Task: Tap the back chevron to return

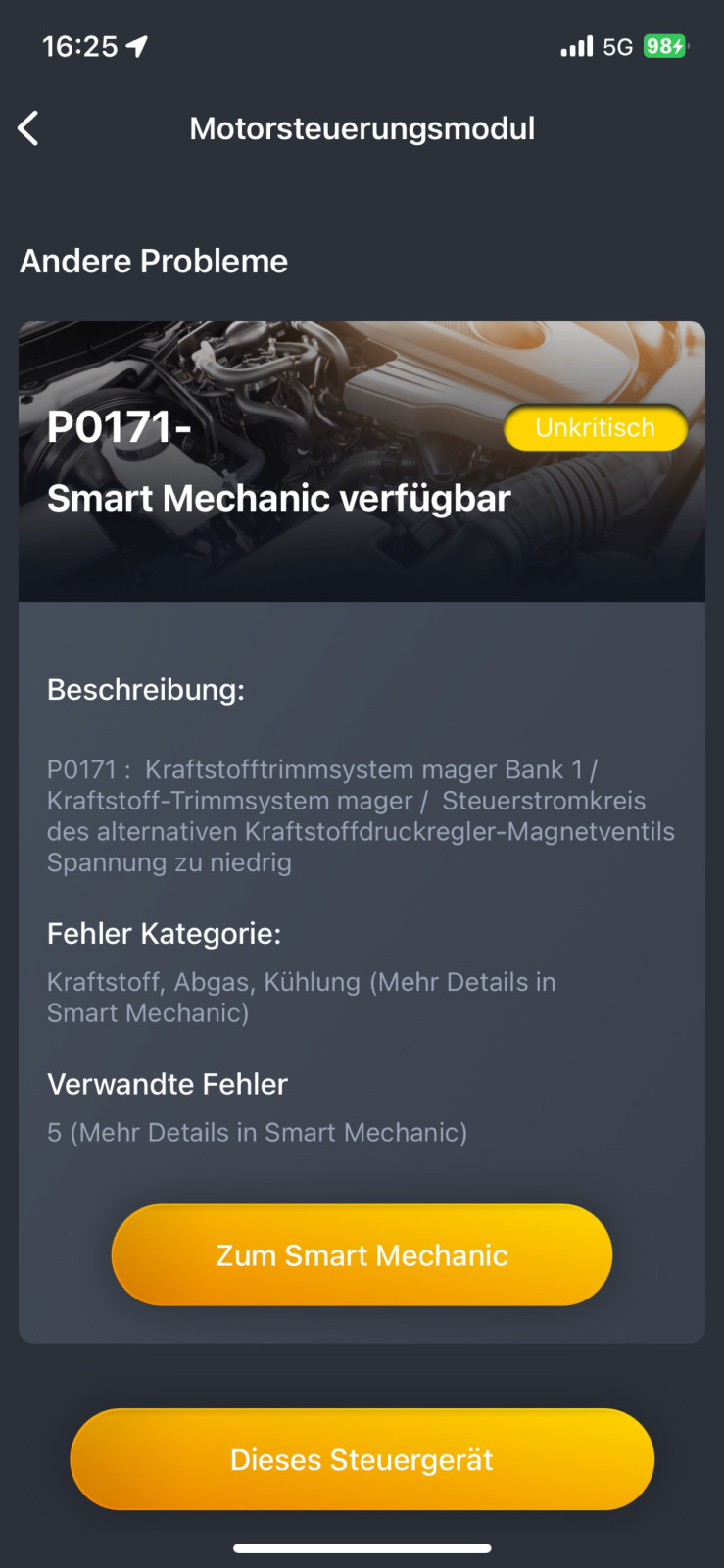Action: [x=27, y=128]
